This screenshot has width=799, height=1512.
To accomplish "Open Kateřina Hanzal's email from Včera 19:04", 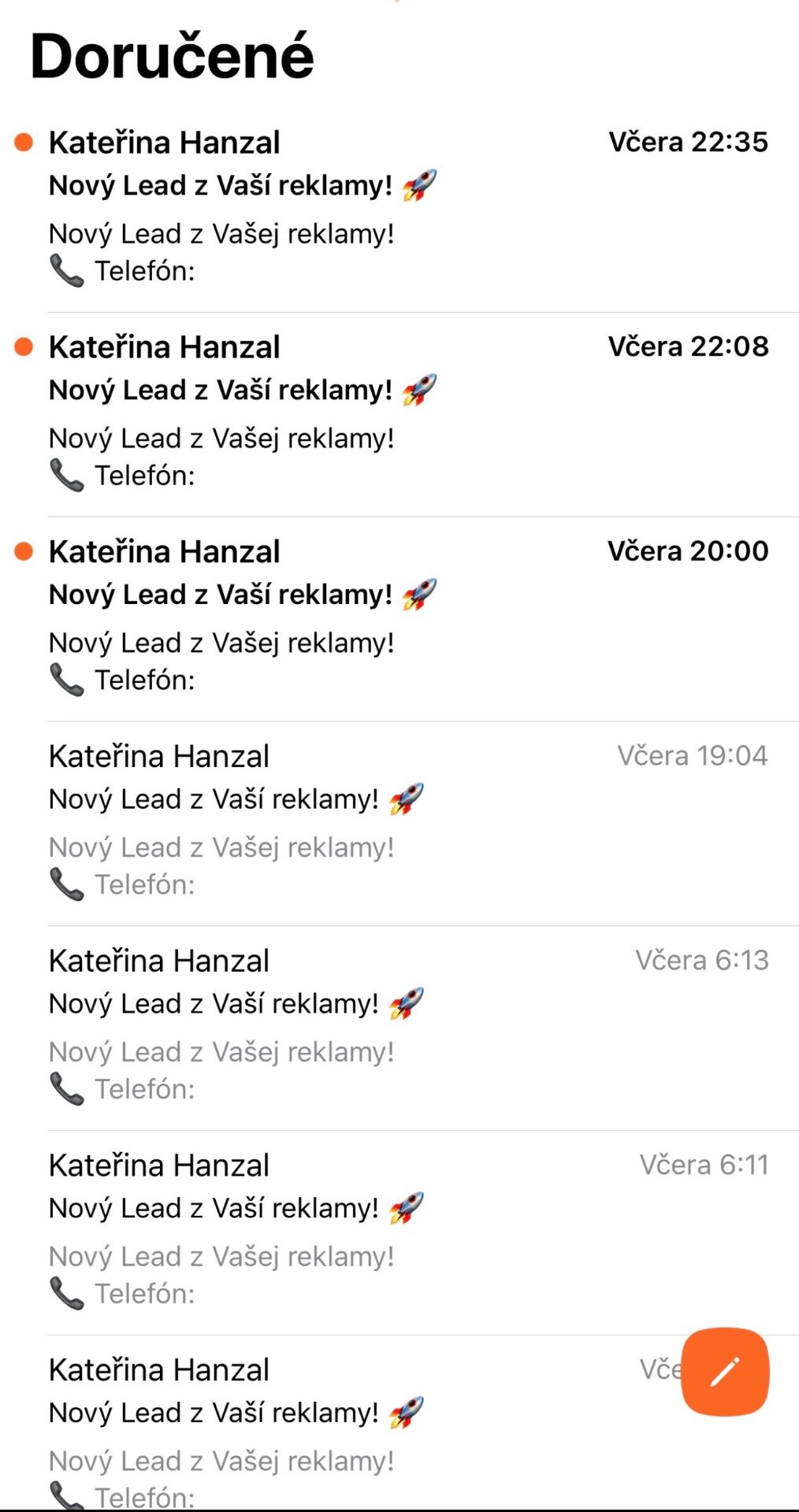I will point(394,823).
